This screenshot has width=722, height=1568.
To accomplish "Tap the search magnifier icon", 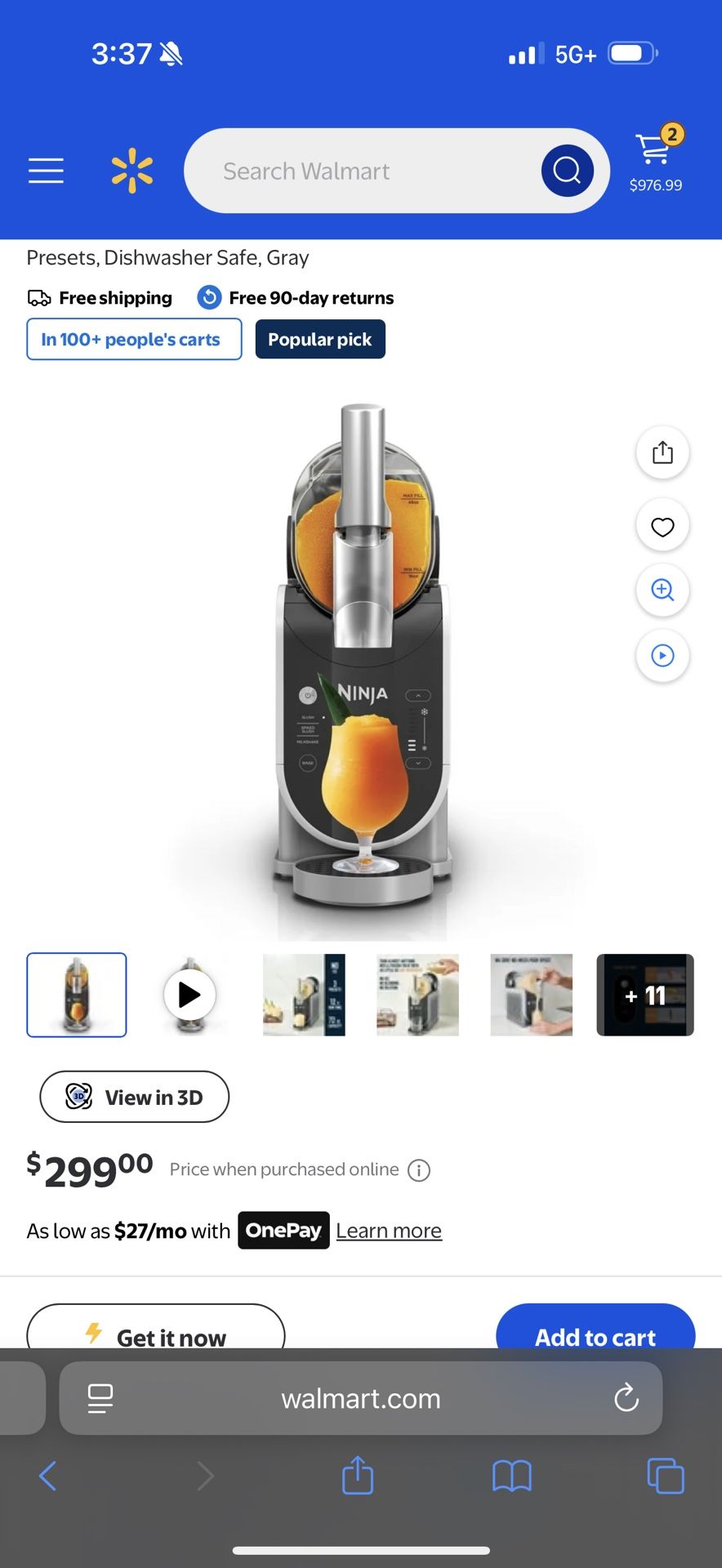I will click(x=567, y=171).
